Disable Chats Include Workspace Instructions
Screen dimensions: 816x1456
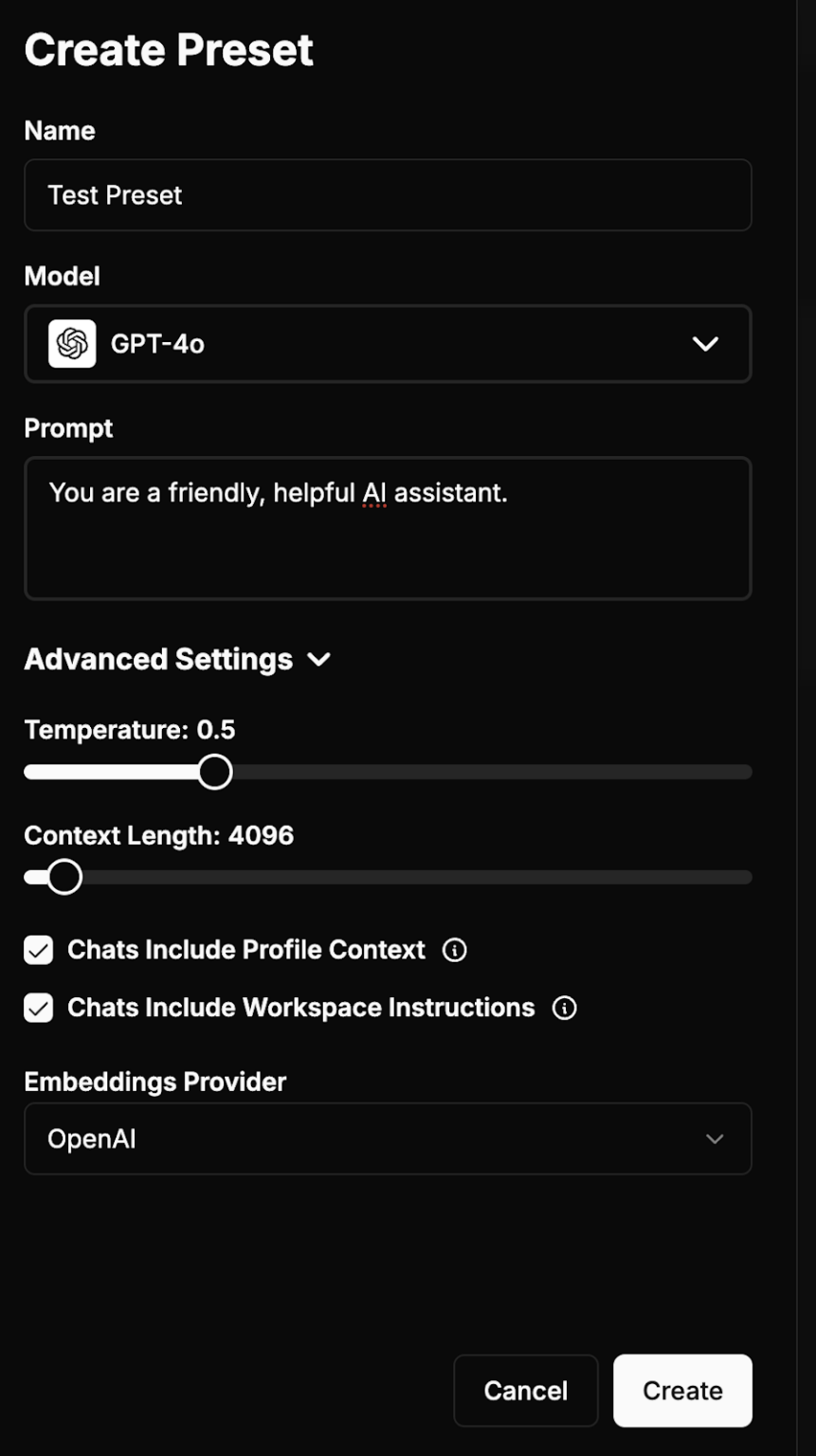(x=38, y=1008)
